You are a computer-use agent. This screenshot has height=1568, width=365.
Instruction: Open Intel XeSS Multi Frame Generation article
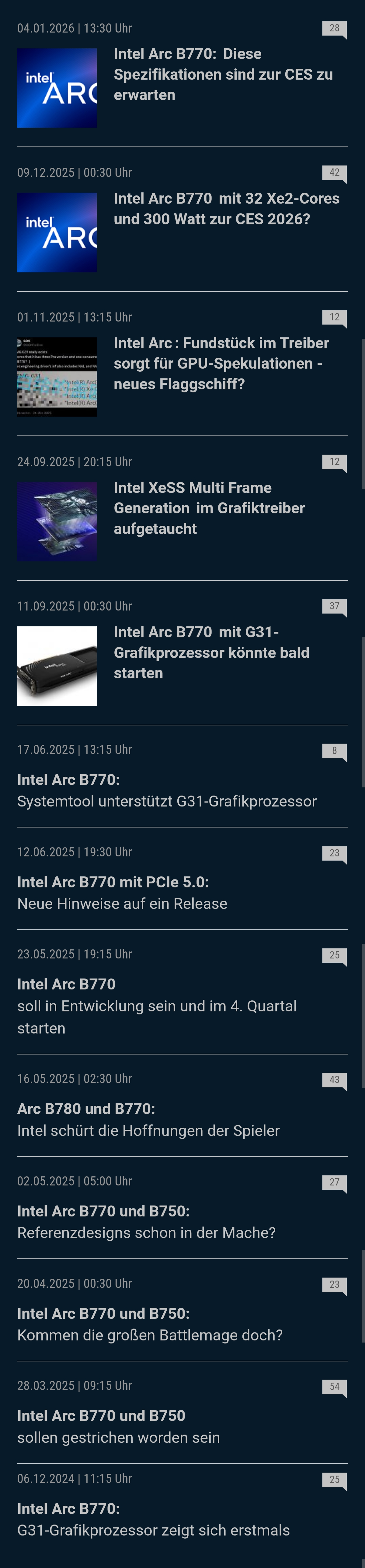point(209,508)
